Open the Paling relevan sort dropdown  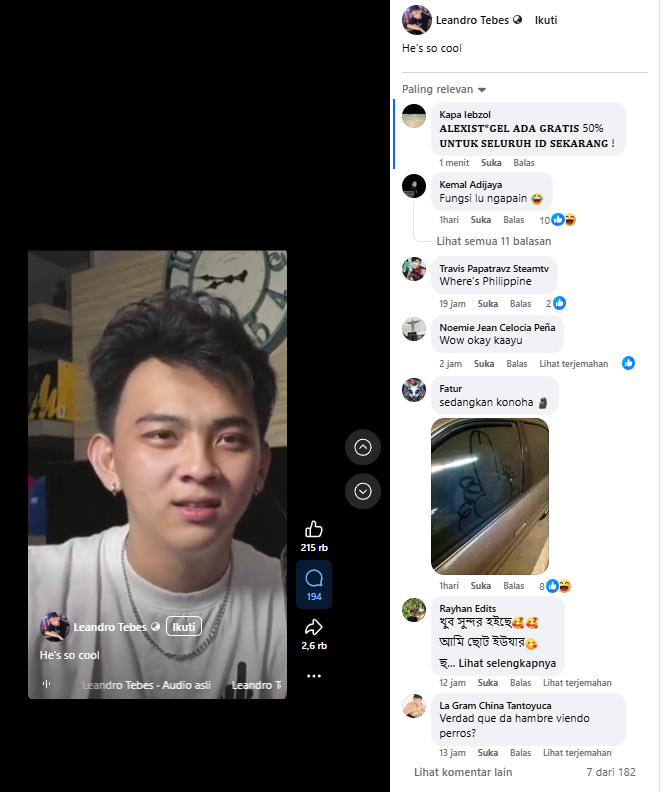pyautogui.click(x=444, y=90)
